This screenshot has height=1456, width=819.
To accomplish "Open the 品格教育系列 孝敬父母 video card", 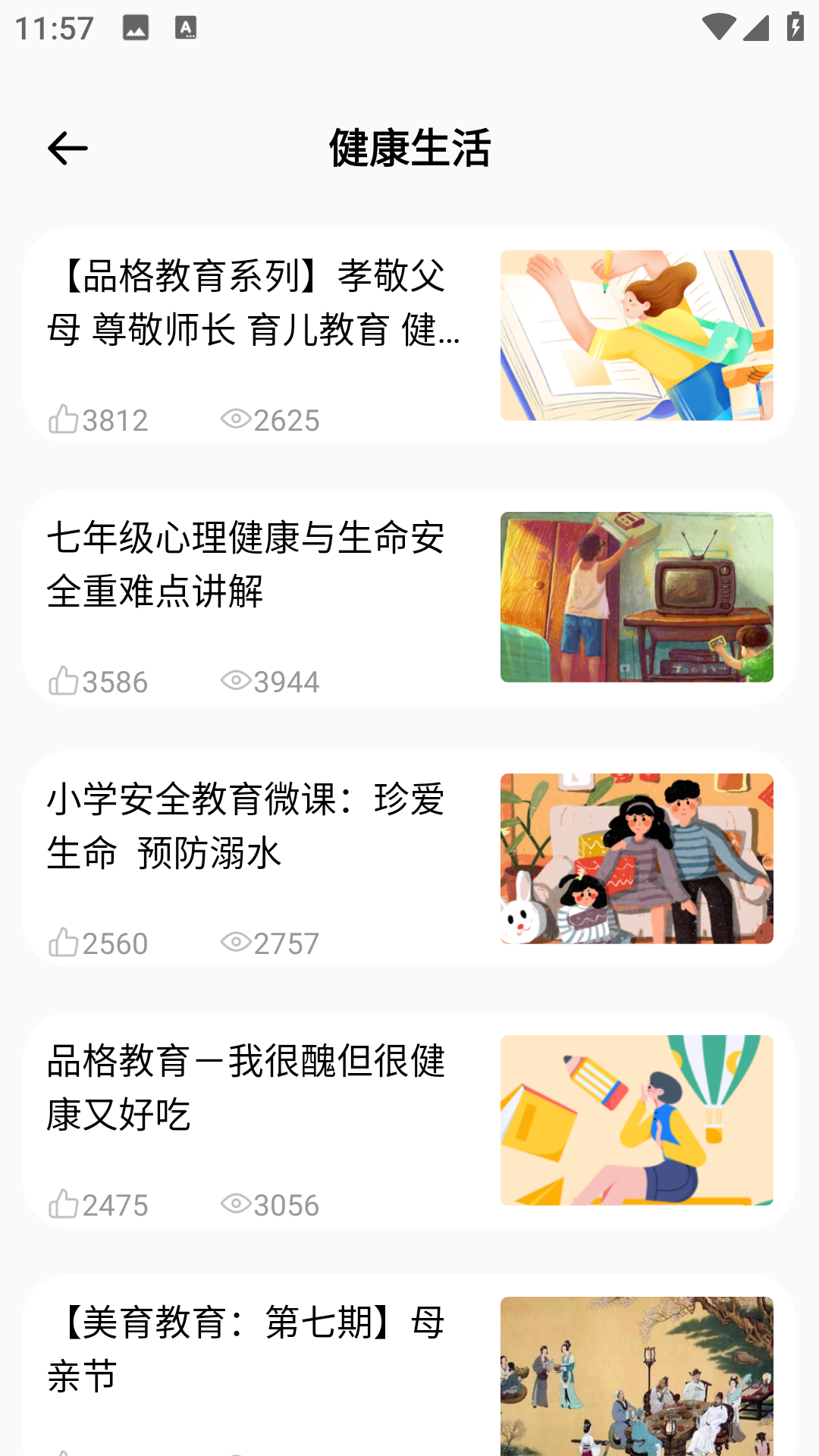I will 409,336.
